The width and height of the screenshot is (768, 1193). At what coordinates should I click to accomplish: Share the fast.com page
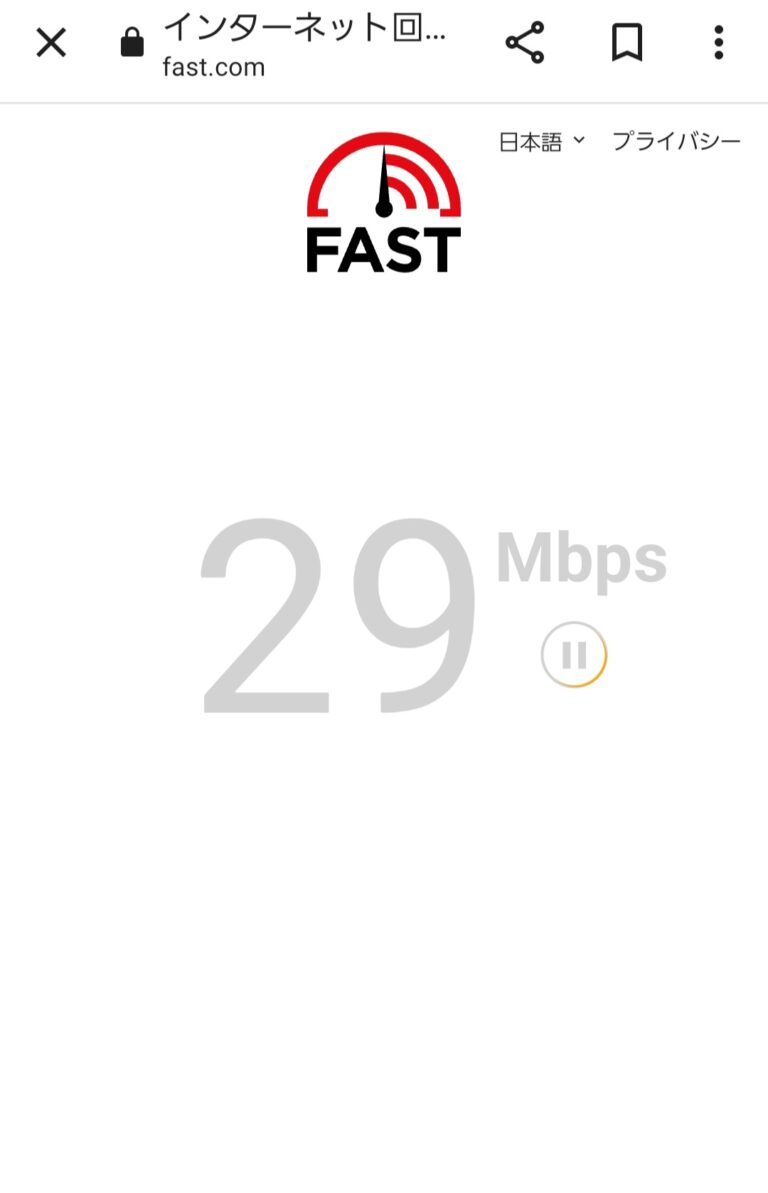[525, 43]
